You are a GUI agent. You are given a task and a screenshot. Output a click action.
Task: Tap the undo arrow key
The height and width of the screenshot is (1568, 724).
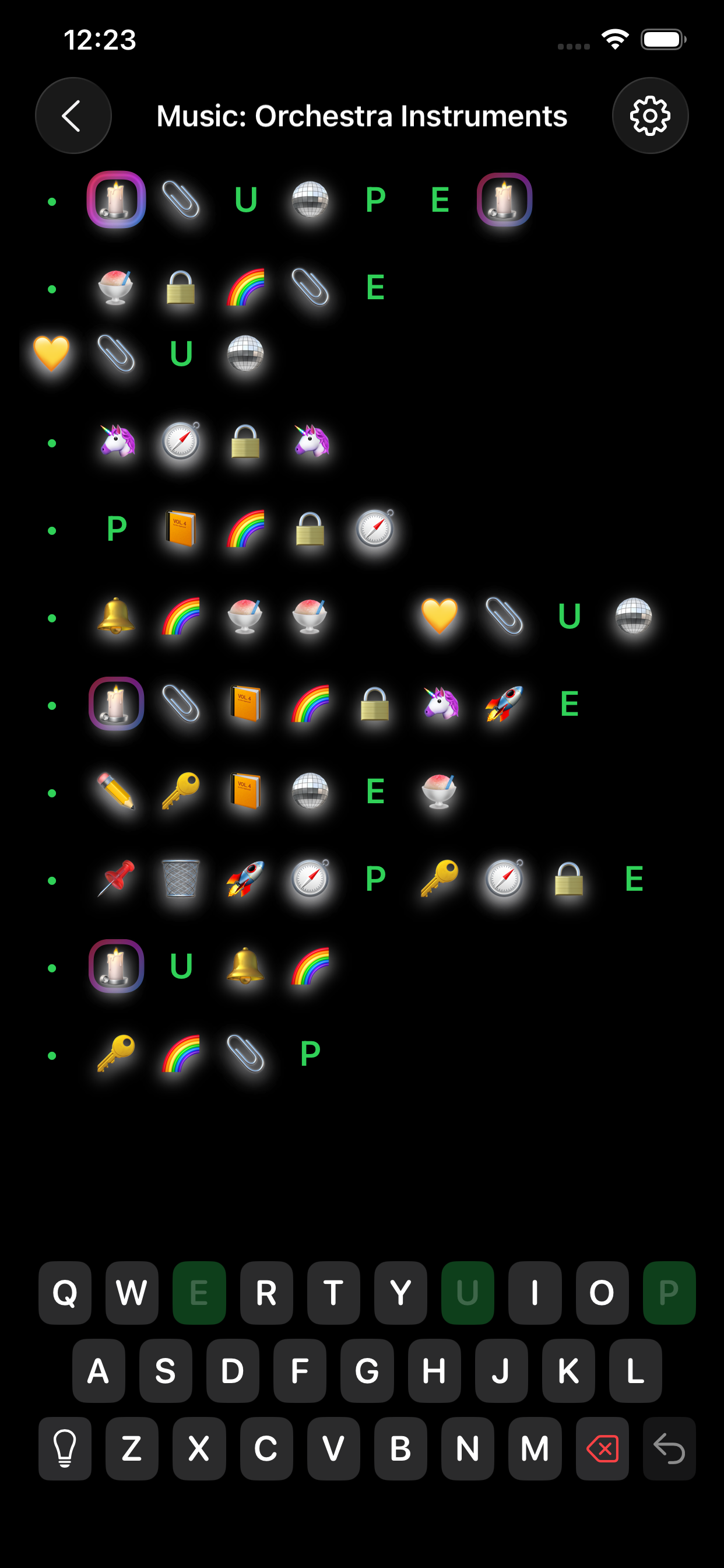pyautogui.click(x=669, y=1448)
